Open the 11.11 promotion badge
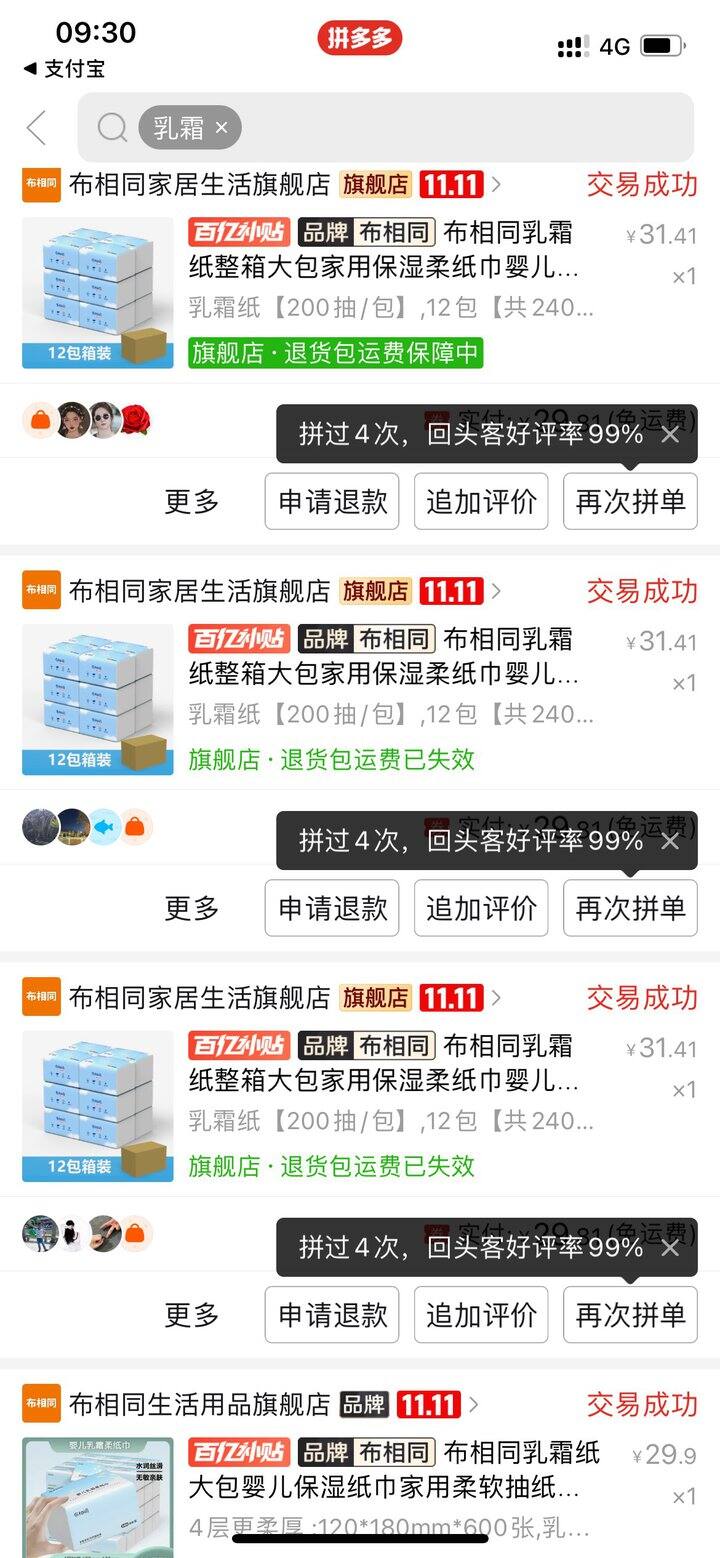 [452, 185]
